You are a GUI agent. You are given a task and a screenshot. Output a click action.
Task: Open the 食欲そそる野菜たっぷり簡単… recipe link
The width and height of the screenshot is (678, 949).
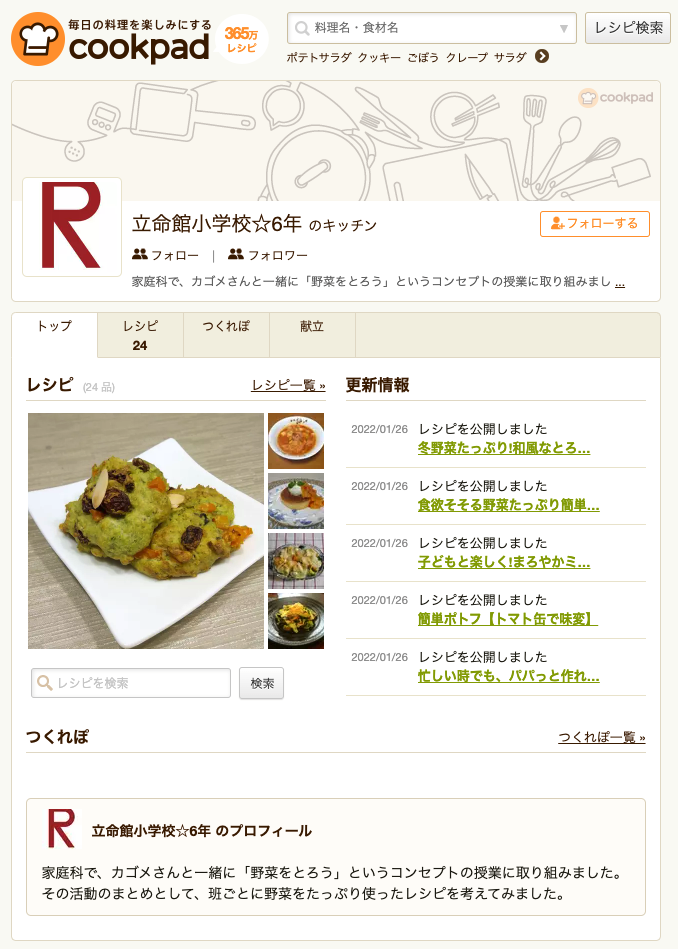[x=508, y=506]
